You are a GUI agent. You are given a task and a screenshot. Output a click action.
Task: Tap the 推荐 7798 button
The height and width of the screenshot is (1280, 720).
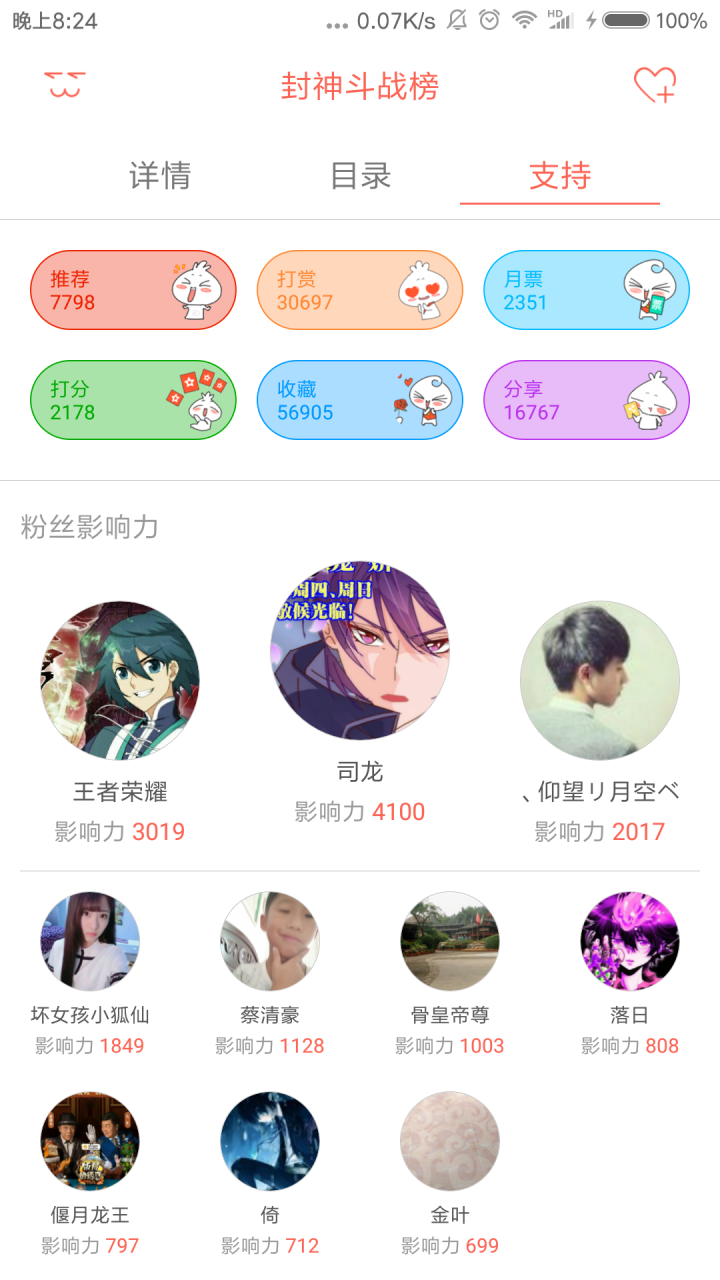(x=133, y=290)
